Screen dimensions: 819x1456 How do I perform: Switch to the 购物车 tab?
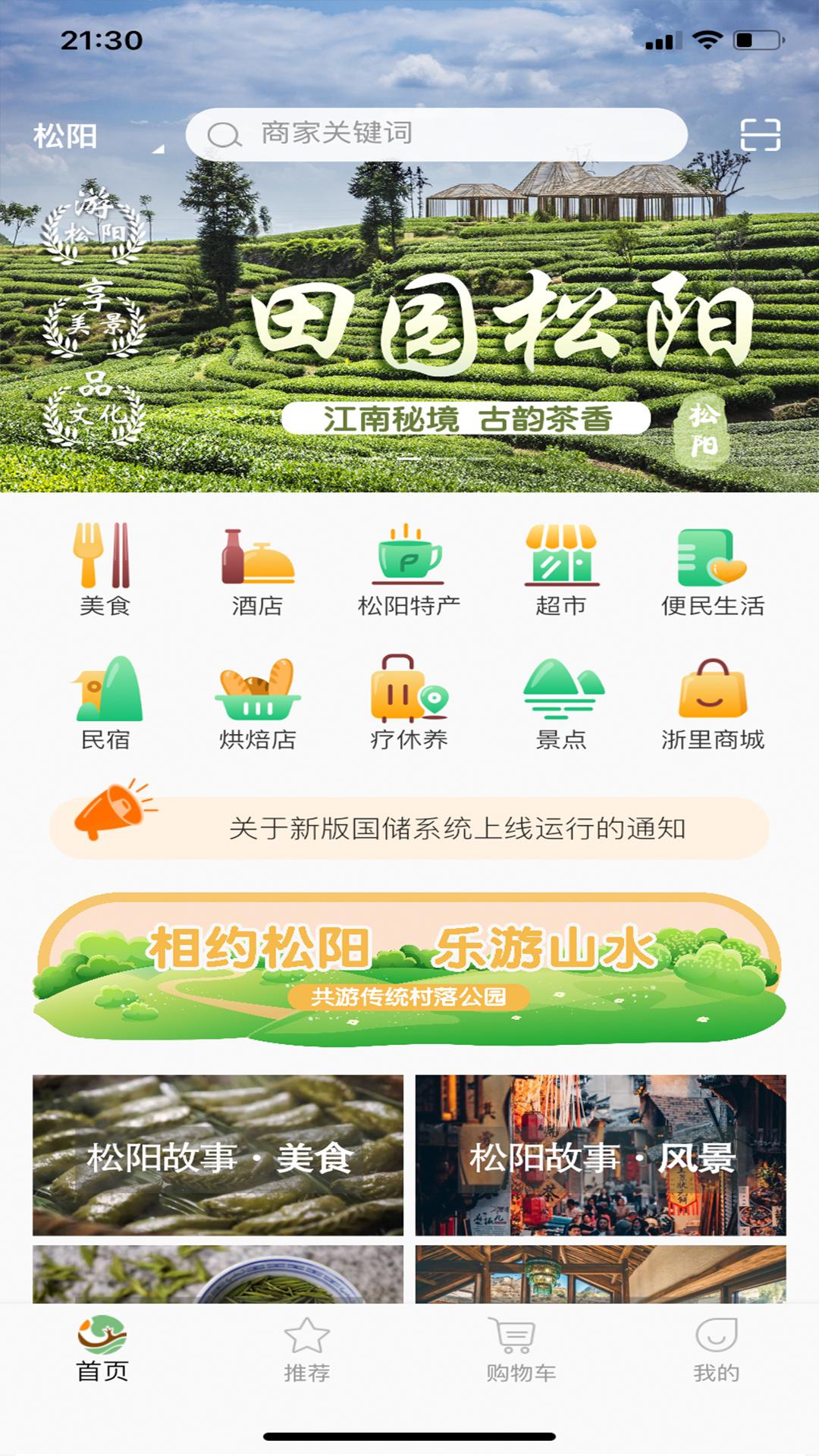click(520, 1351)
